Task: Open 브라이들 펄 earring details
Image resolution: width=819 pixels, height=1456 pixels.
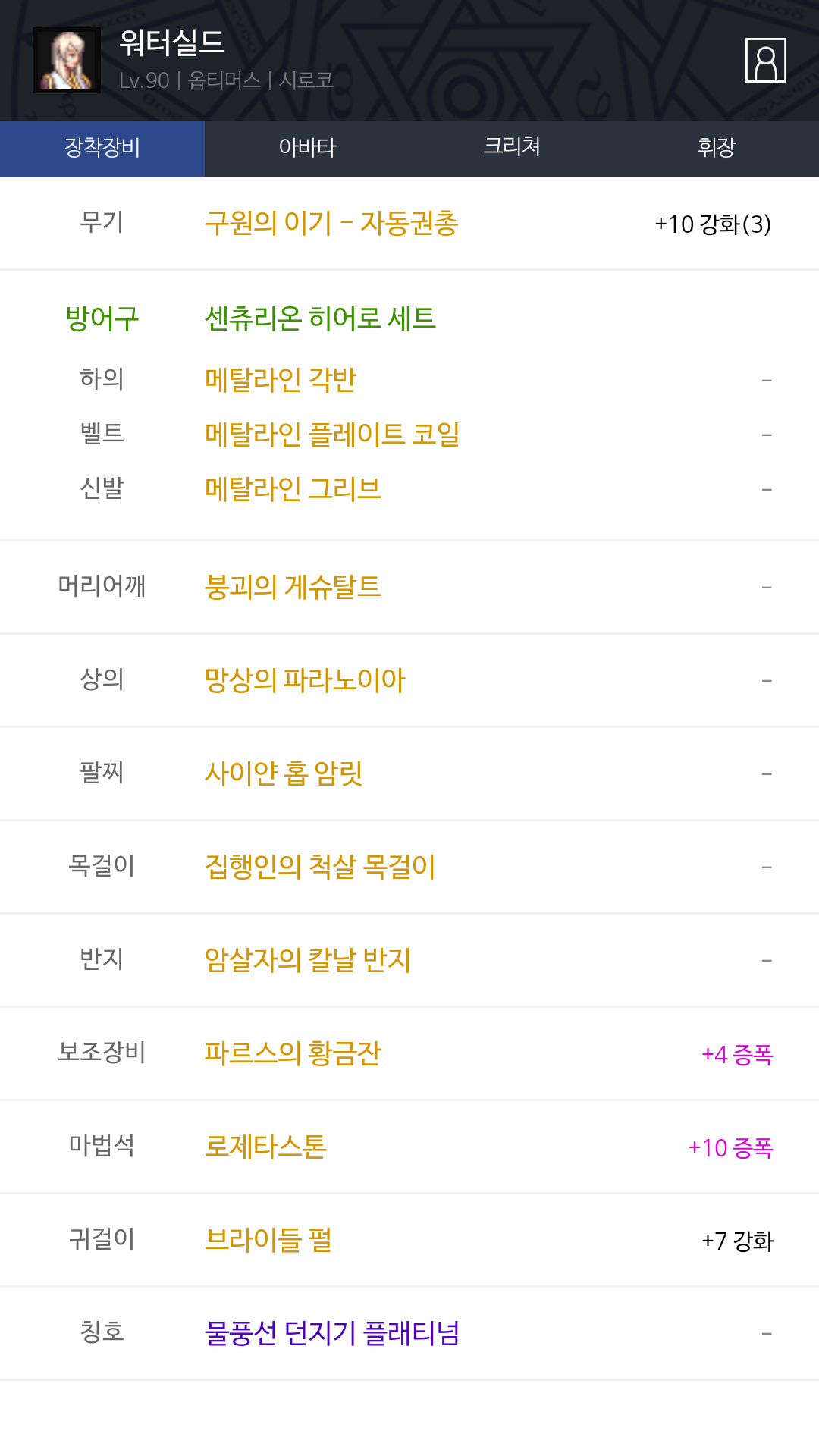Action: pyautogui.click(x=268, y=1240)
